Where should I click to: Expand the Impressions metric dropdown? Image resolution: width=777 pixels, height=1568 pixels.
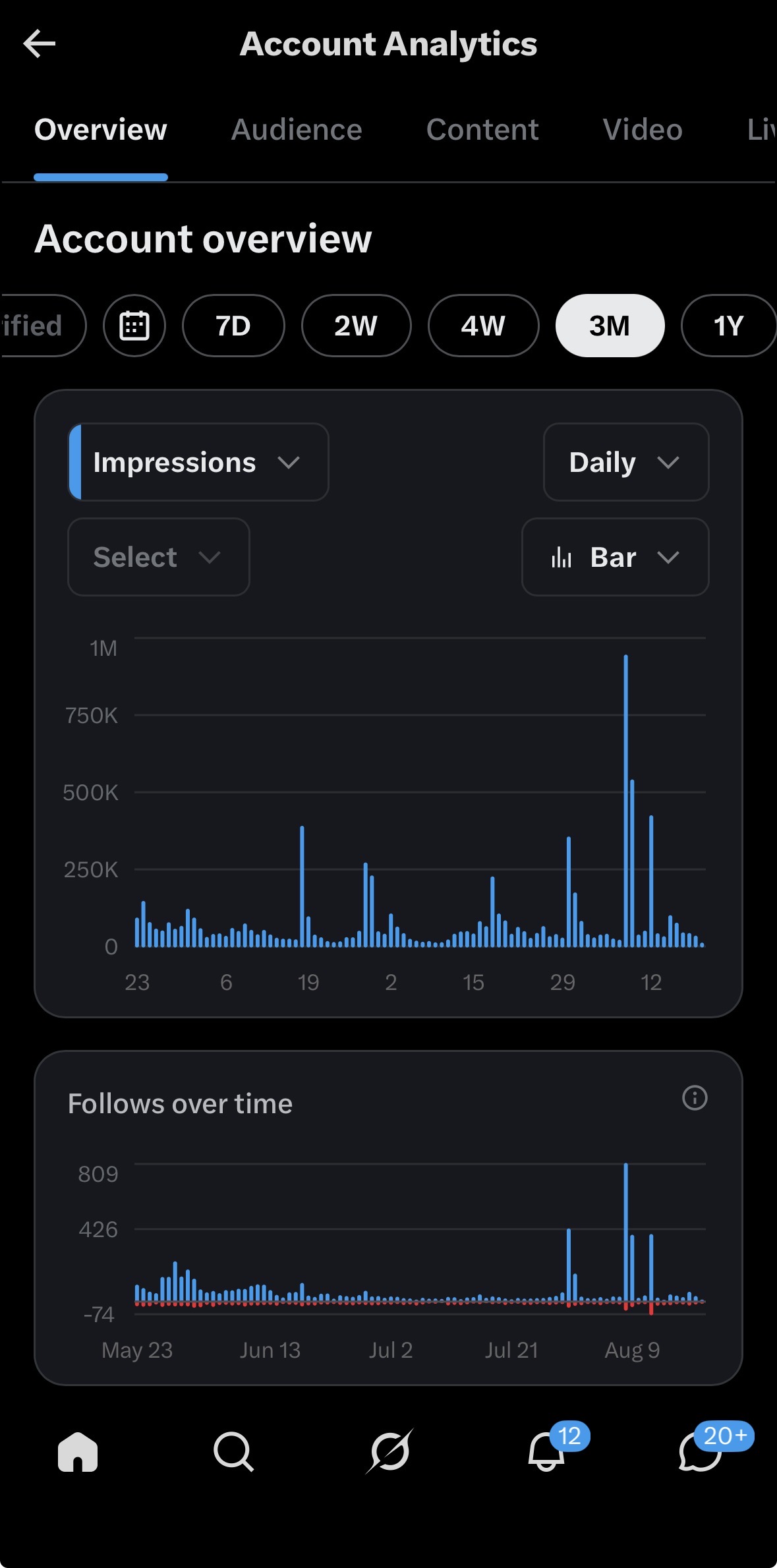(198, 462)
